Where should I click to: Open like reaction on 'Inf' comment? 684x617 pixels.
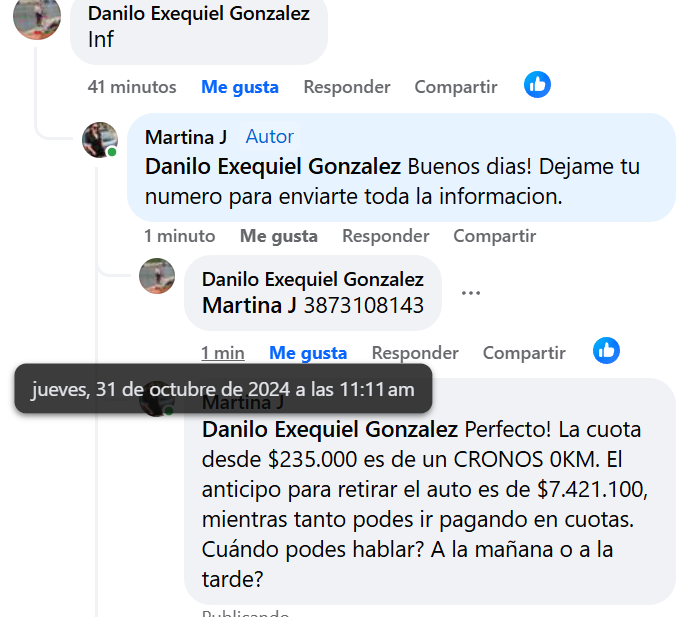tap(537, 86)
